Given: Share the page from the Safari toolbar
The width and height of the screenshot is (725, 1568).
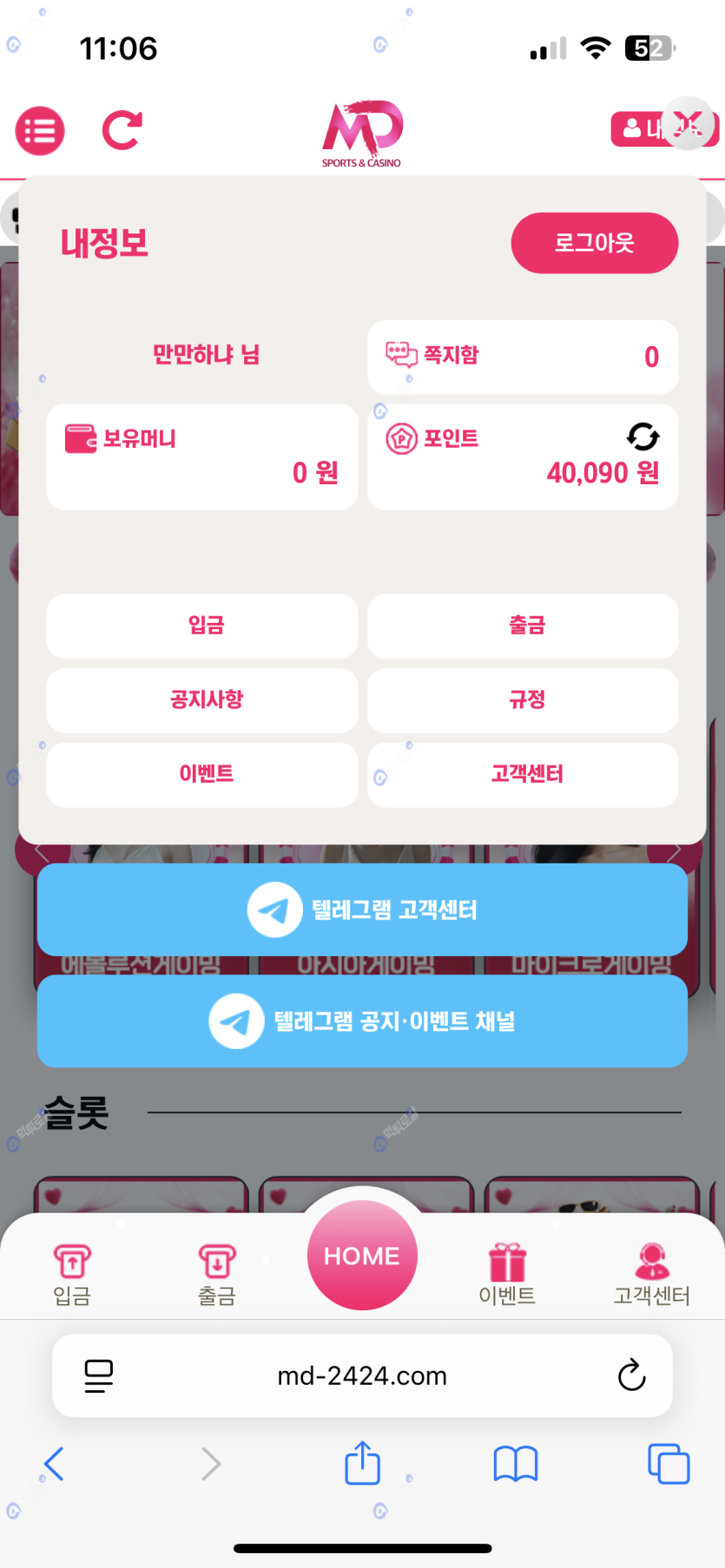Looking at the screenshot, I should [362, 1464].
